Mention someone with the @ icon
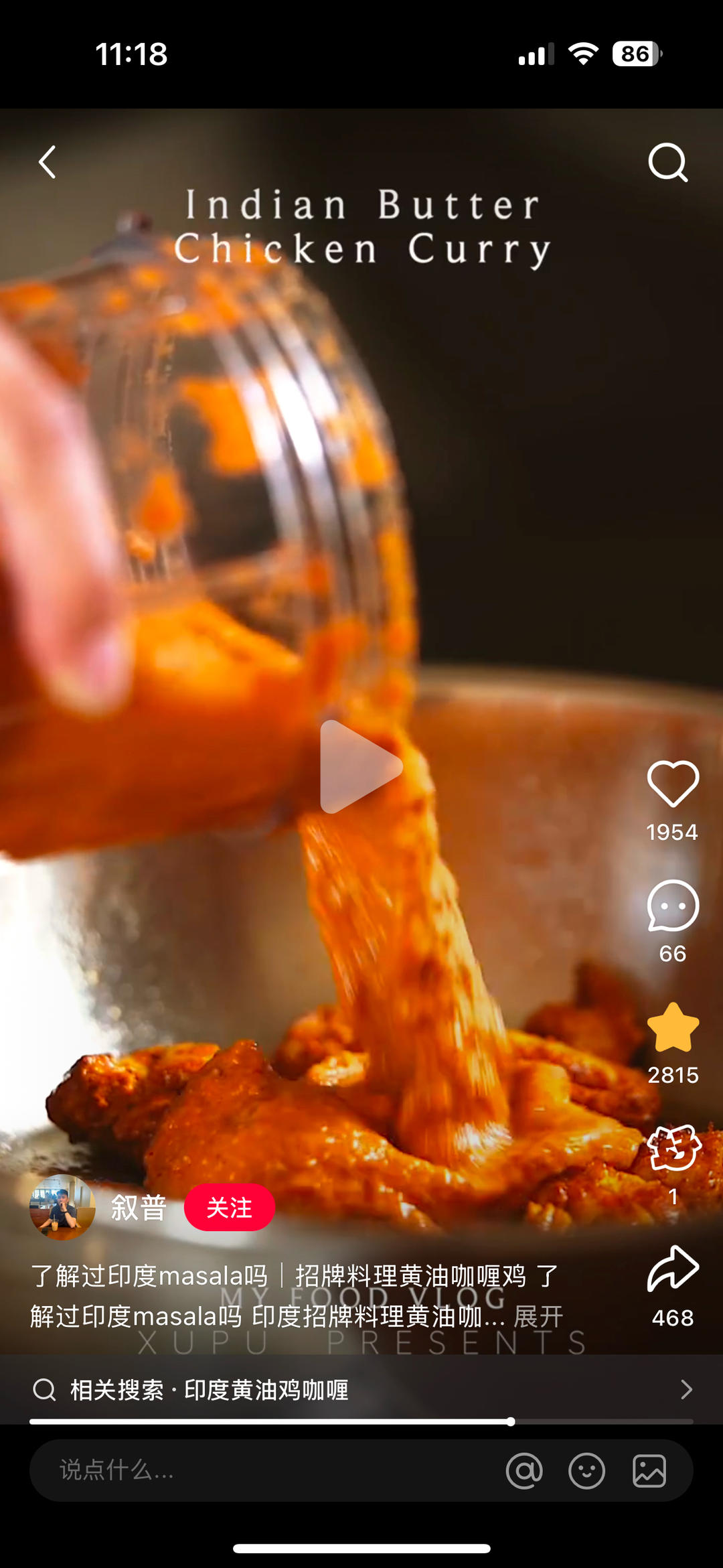The width and height of the screenshot is (723, 1568). pyautogui.click(x=524, y=1471)
